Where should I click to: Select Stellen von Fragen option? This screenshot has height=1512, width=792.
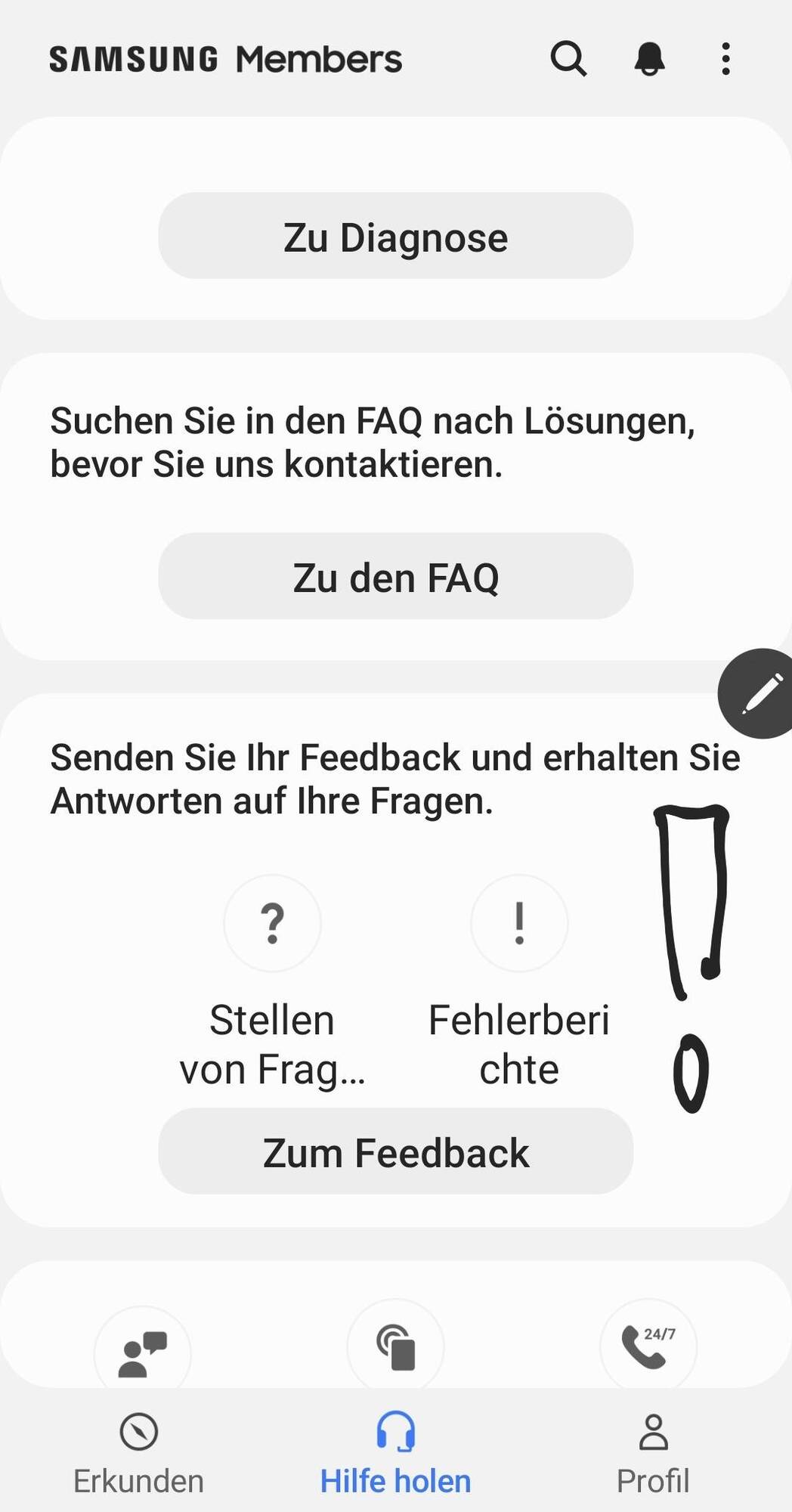(x=272, y=923)
